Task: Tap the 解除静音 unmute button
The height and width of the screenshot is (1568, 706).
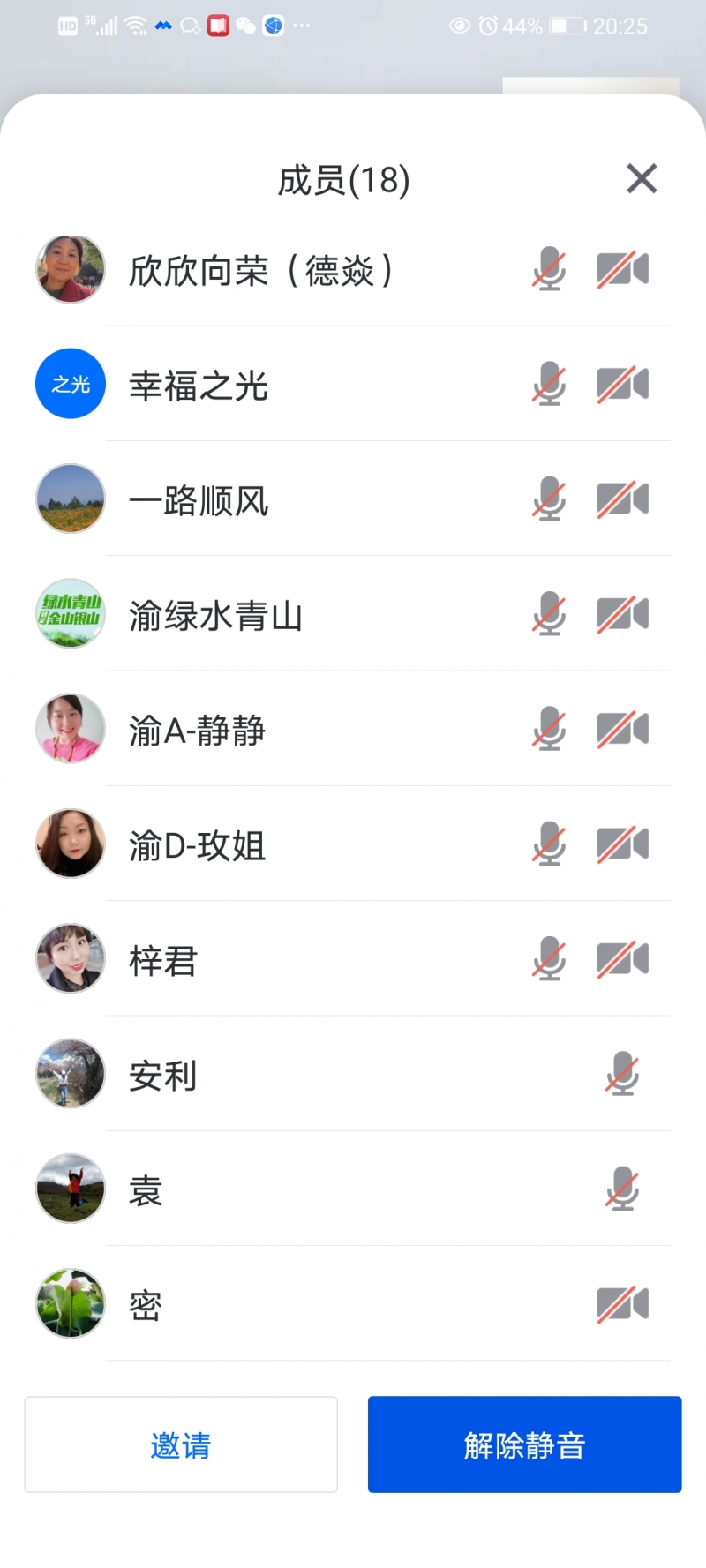Action: pyautogui.click(x=524, y=1444)
